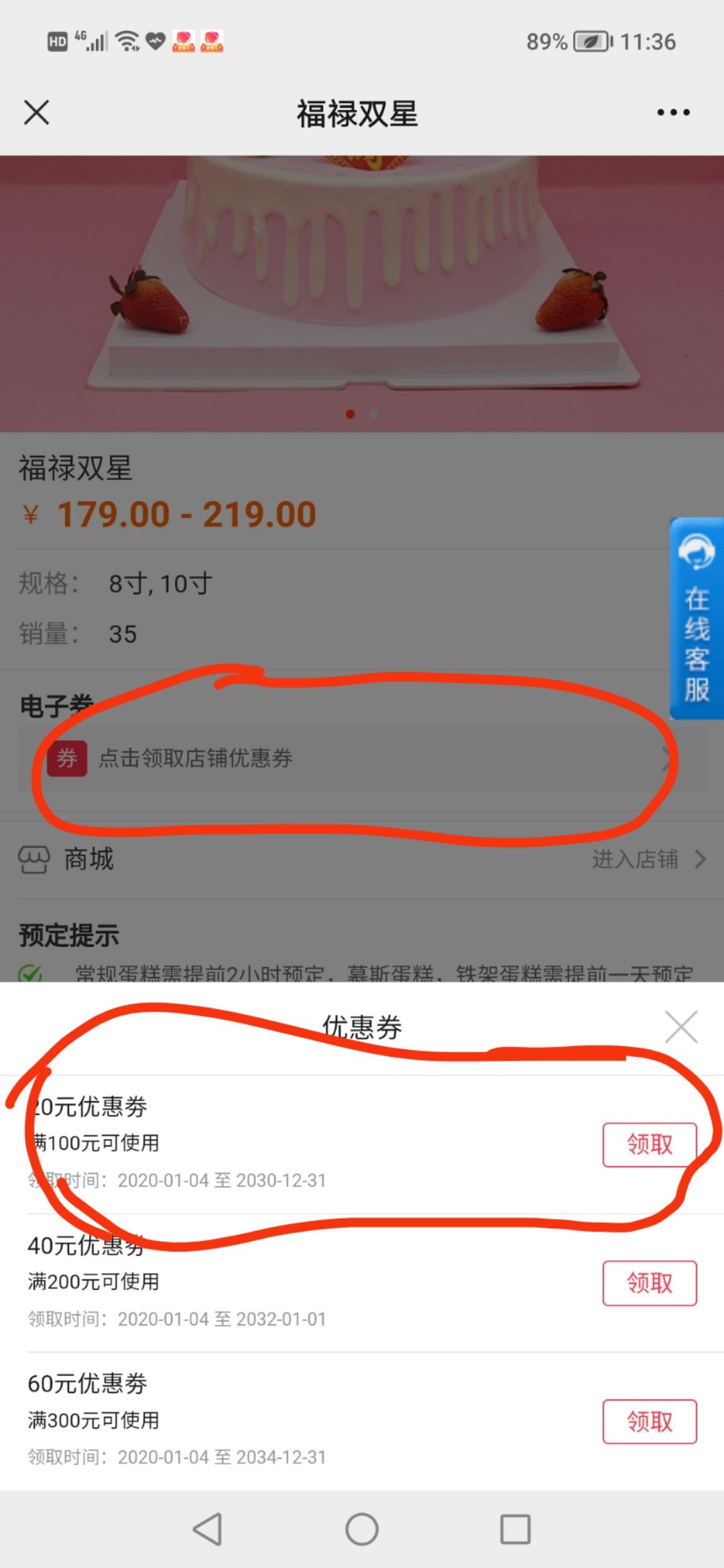Viewport: 724px width, 1568px height.
Task: Close the 福禄双星 page with the X
Action: (x=37, y=113)
